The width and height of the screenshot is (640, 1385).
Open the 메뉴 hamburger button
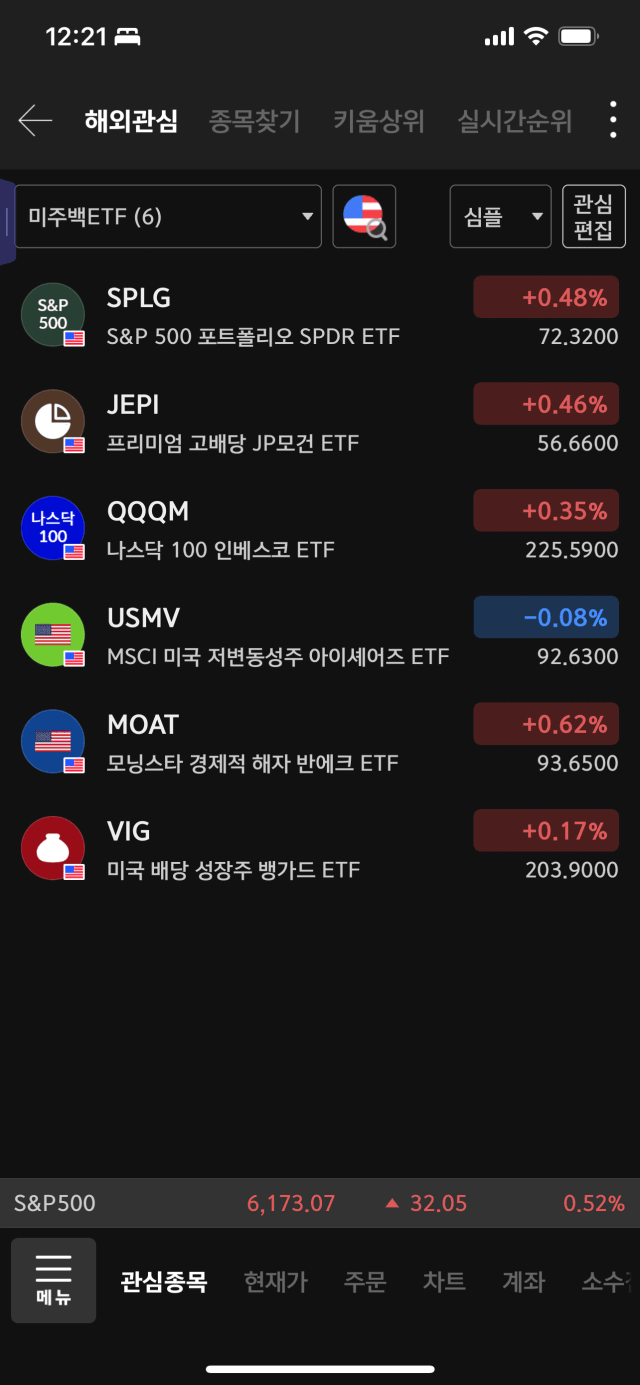click(x=54, y=1281)
